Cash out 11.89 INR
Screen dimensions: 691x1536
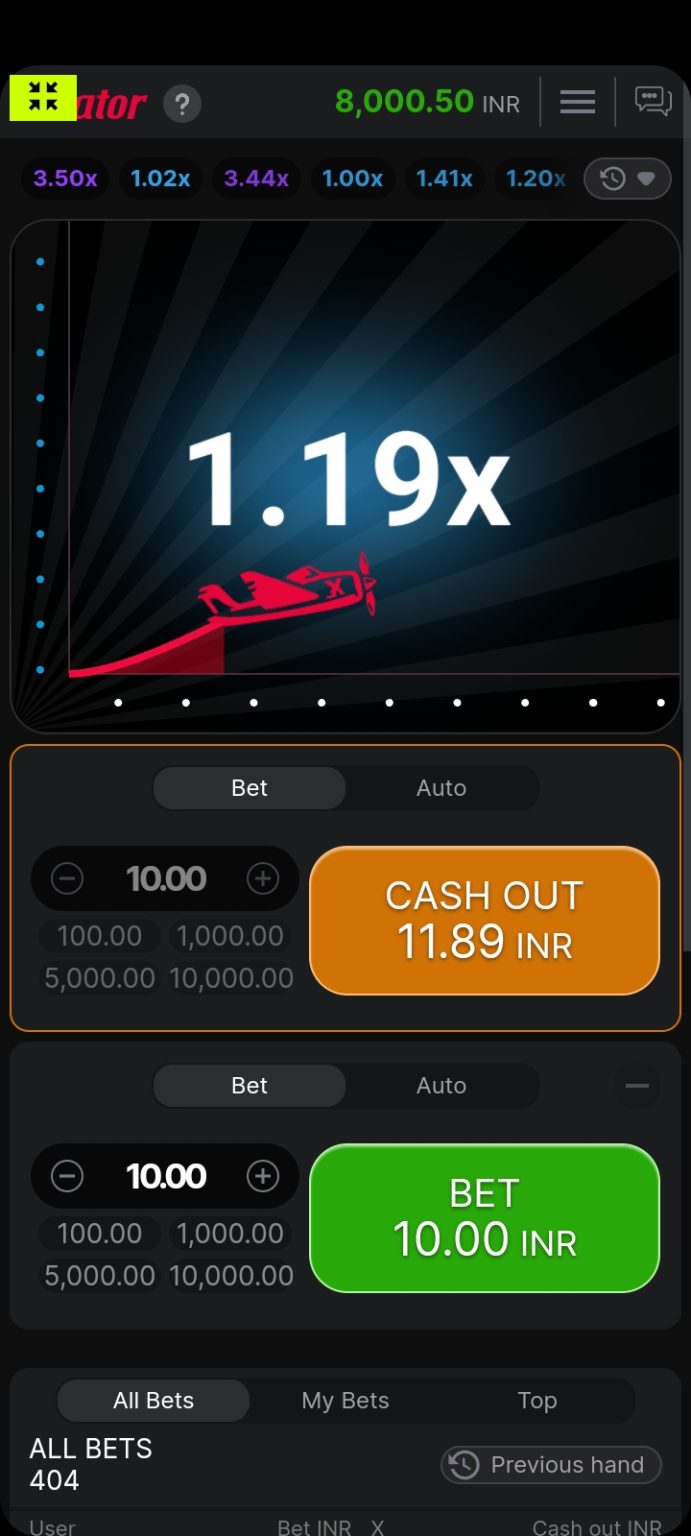pos(484,920)
